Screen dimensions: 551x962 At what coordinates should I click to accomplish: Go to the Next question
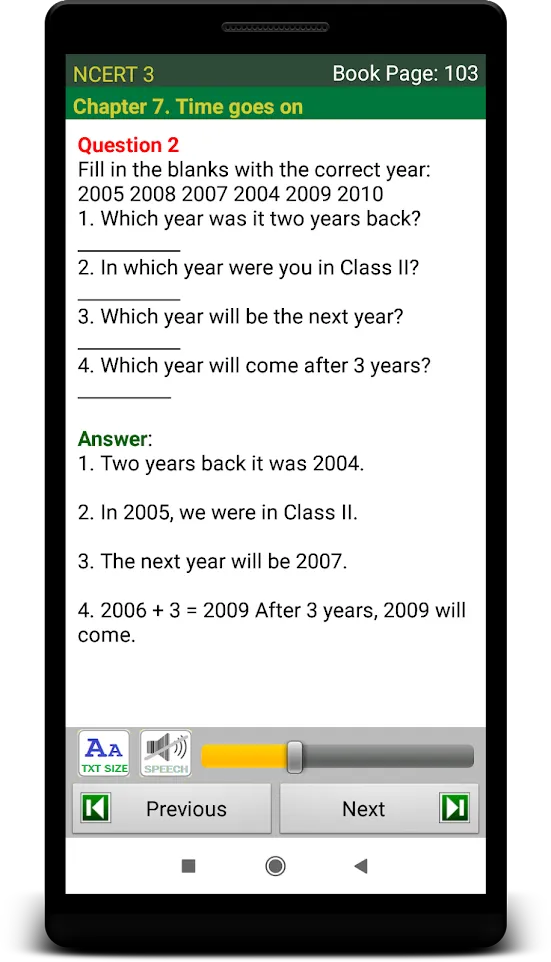tap(379, 809)
